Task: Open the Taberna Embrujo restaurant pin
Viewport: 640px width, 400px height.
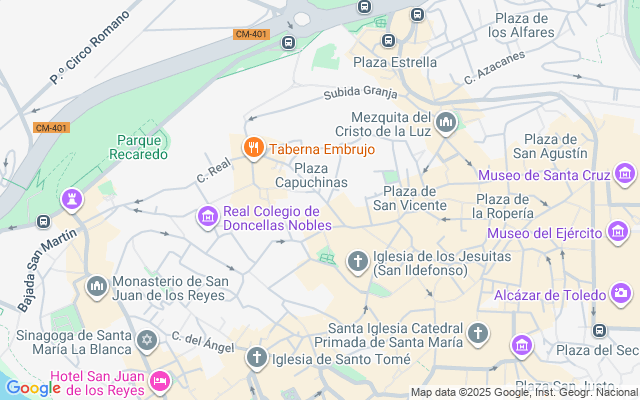Action: pyautogui.click(x=253, y=149)
